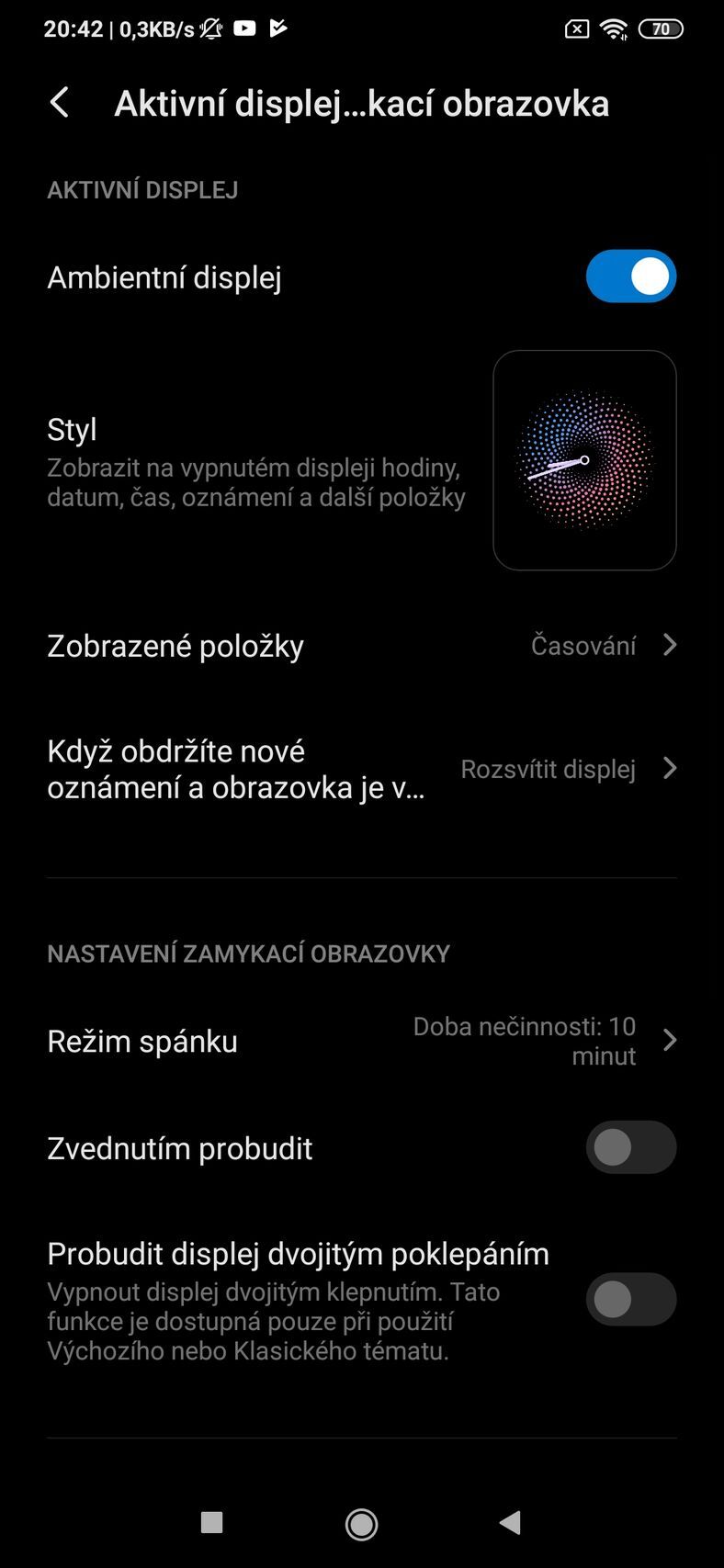Open the Styl clock customization option
Viewport: 724px width, 1568px height.
coord(257,459)
